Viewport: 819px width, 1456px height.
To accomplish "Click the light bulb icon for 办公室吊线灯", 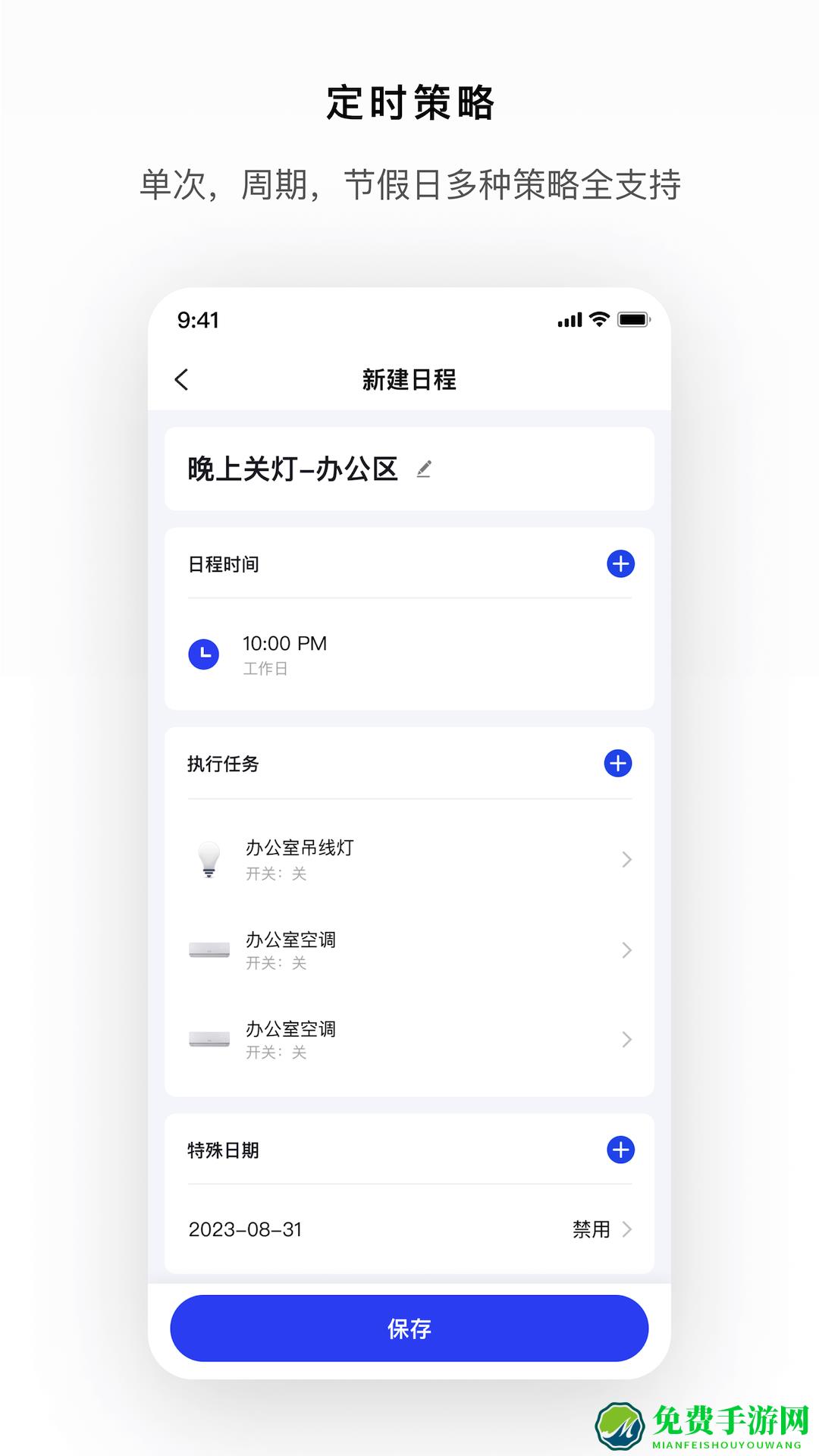I will [x=209, y=859].
